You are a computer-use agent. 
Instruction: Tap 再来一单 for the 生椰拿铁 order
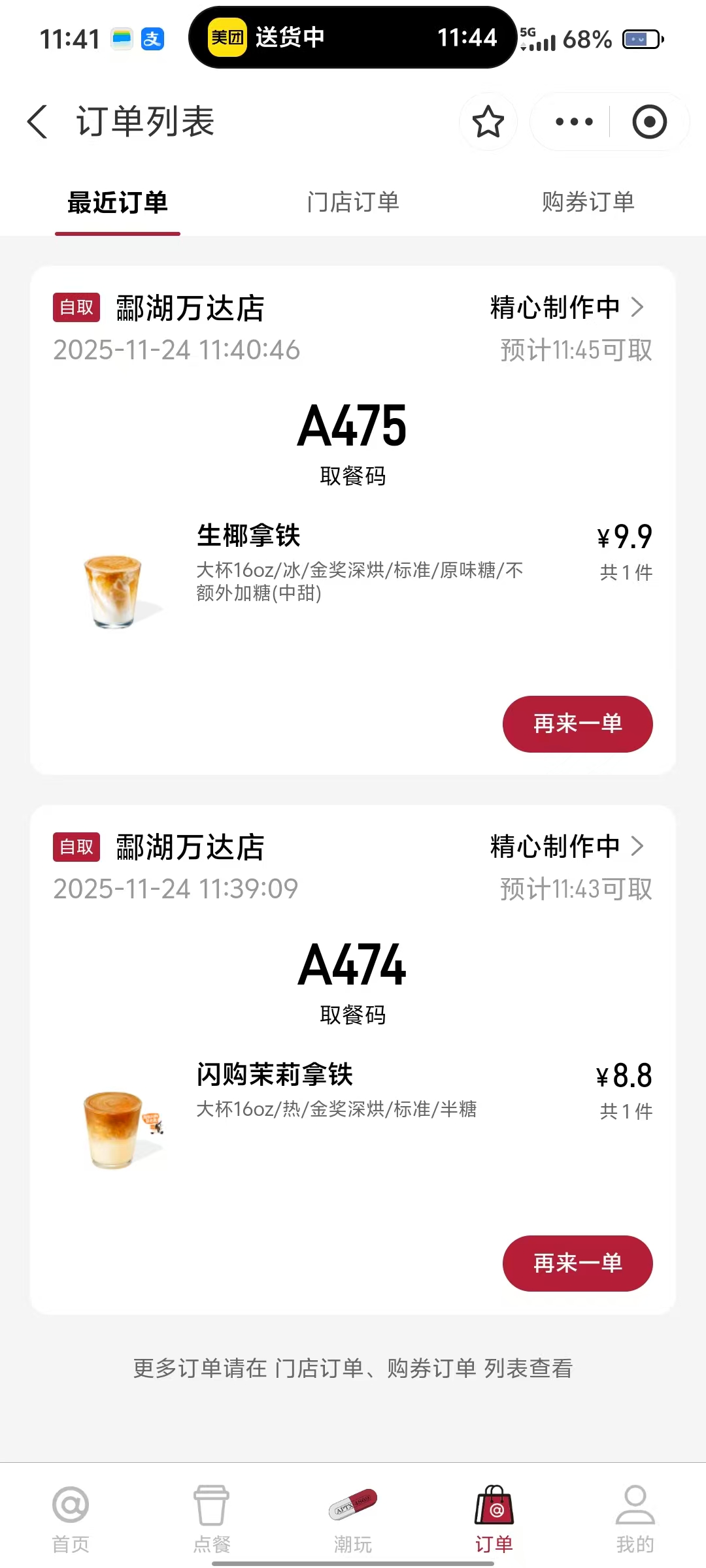point(577,724)
